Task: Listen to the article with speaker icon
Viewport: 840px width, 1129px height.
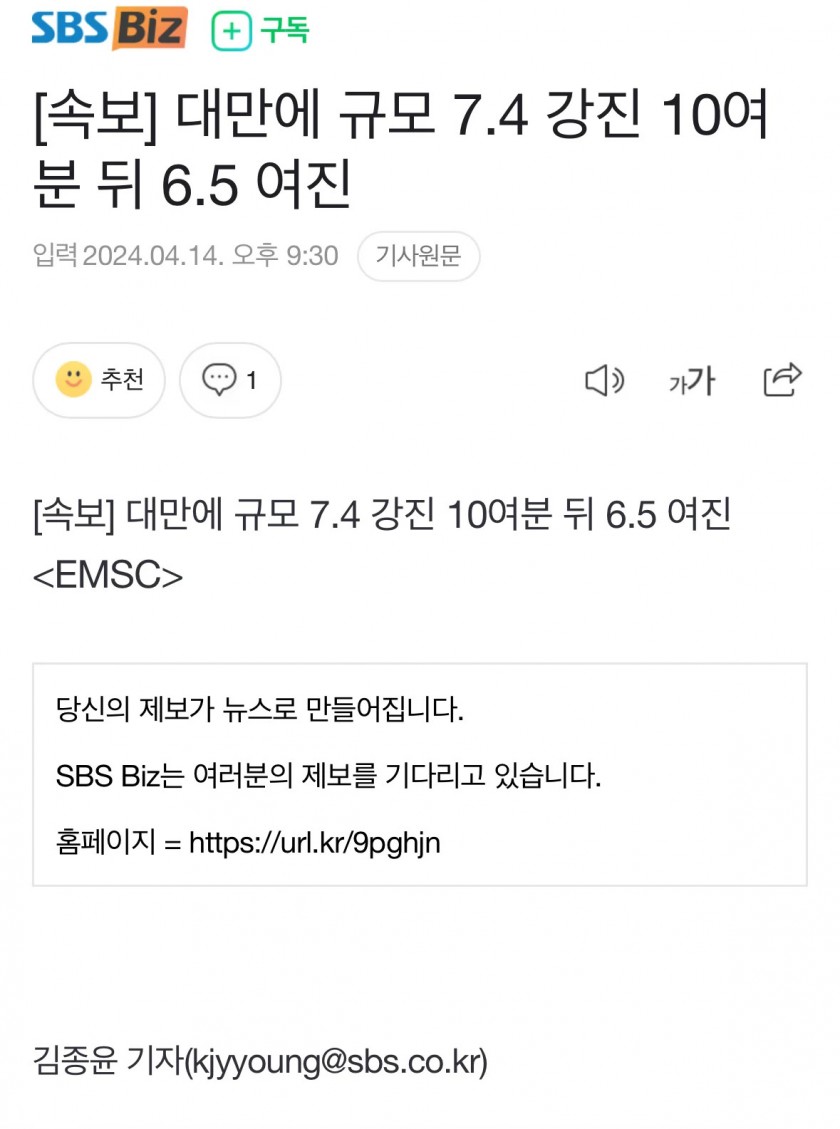Action: (x=603, y=380)
